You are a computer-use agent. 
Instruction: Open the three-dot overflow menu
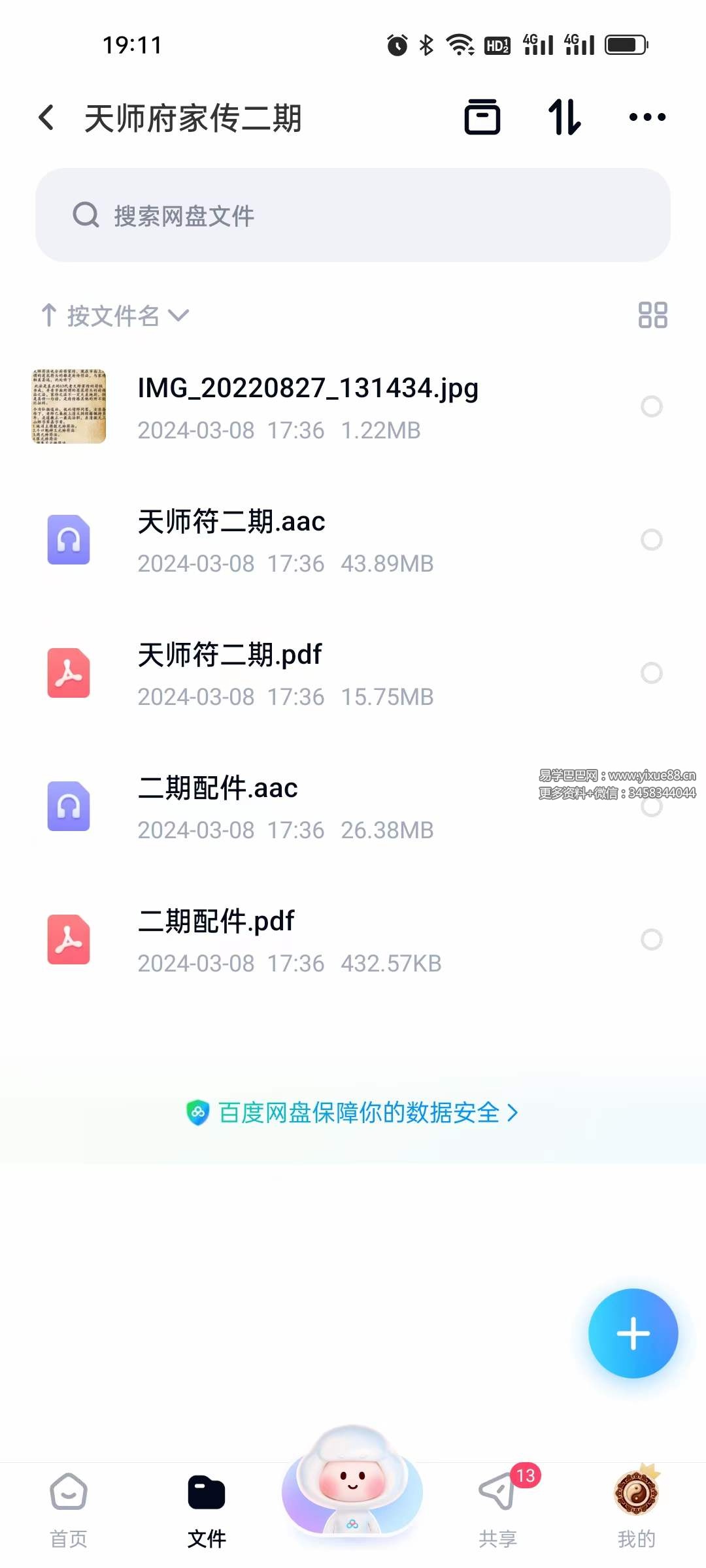pyautogui.click(x=647, y=116)
